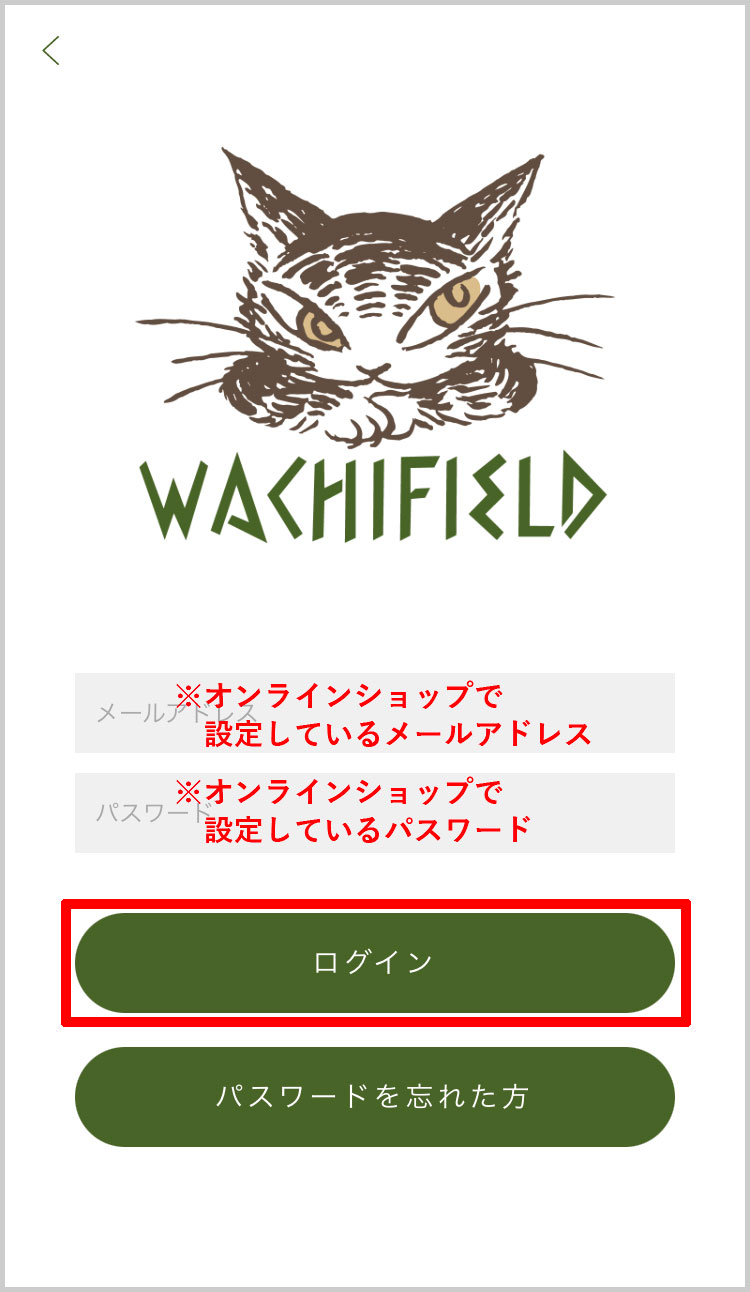Tap the ログイン button
Screen dimensions: 750x1292
[374, 962]
